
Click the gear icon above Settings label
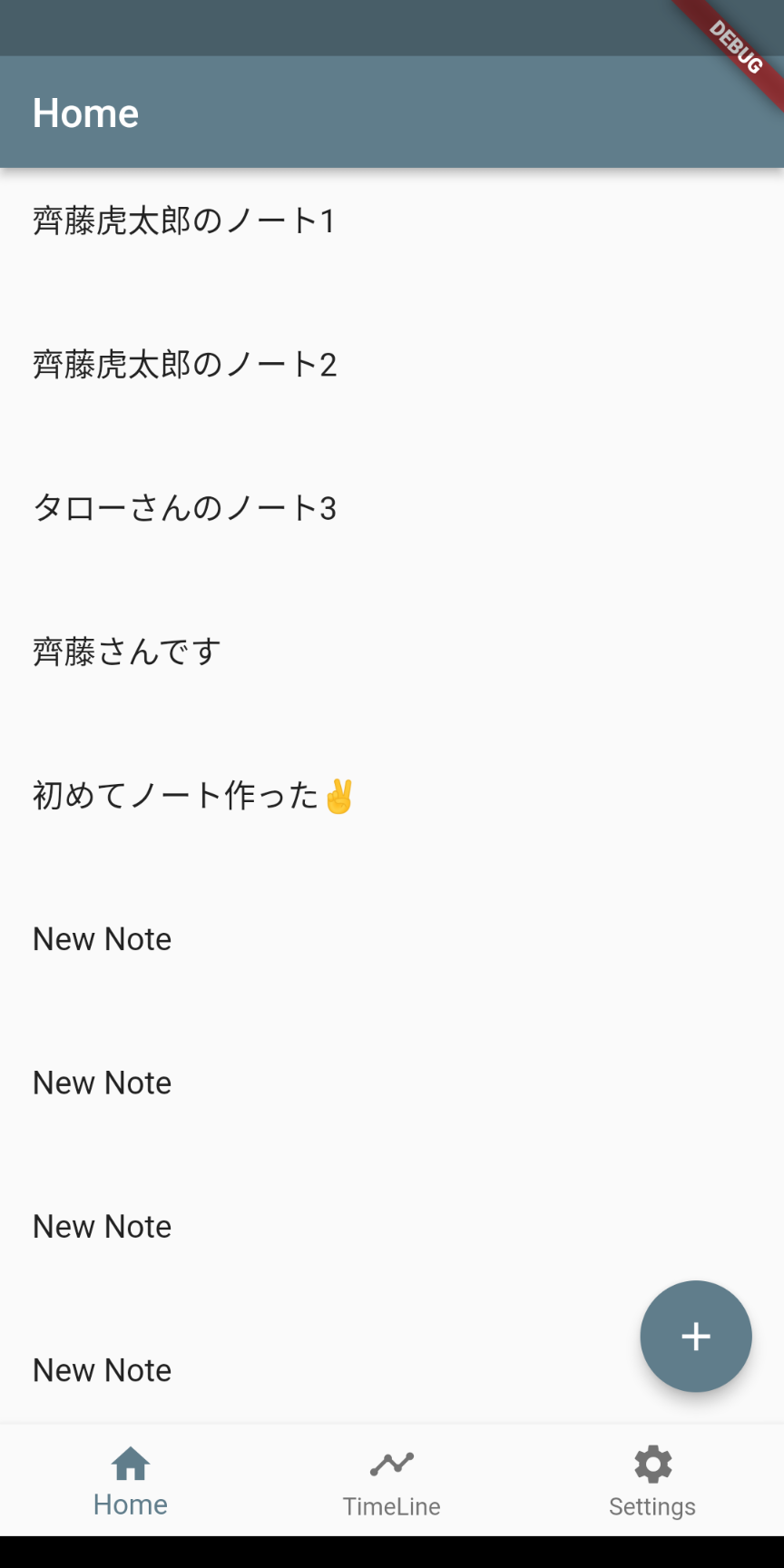pyautogui.click(x=652, y=1464)
